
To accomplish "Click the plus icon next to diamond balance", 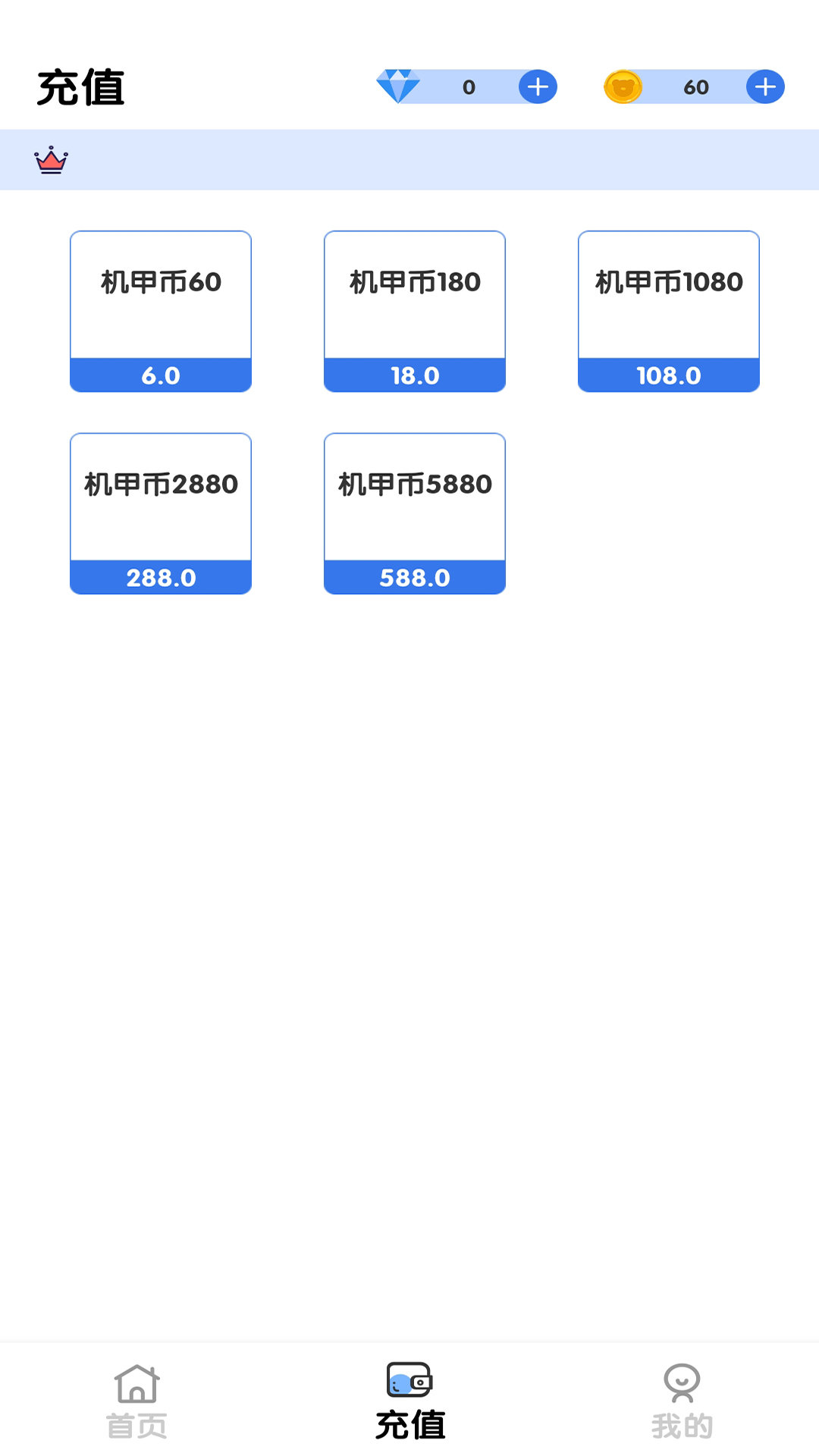I will [x=538, y=86].
